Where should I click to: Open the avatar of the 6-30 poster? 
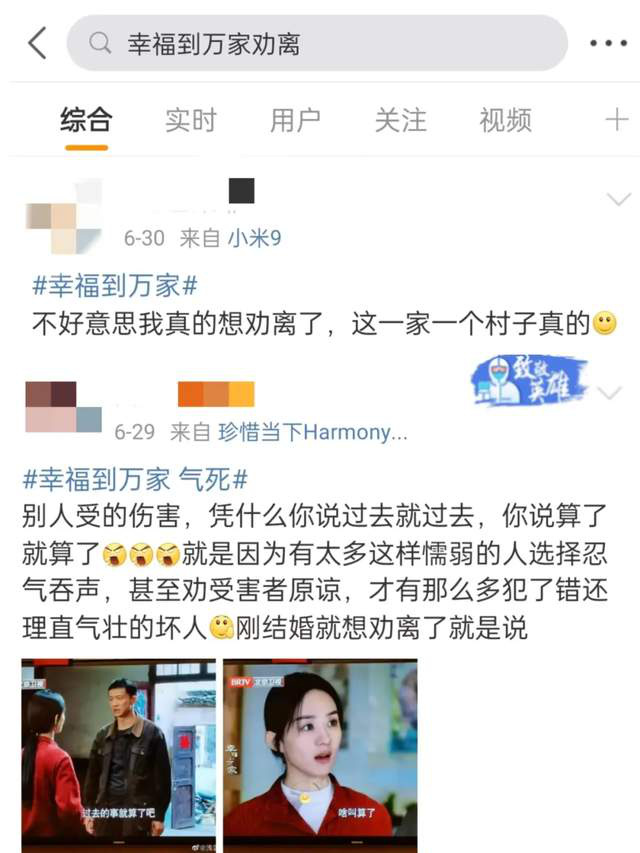[64, 215]
